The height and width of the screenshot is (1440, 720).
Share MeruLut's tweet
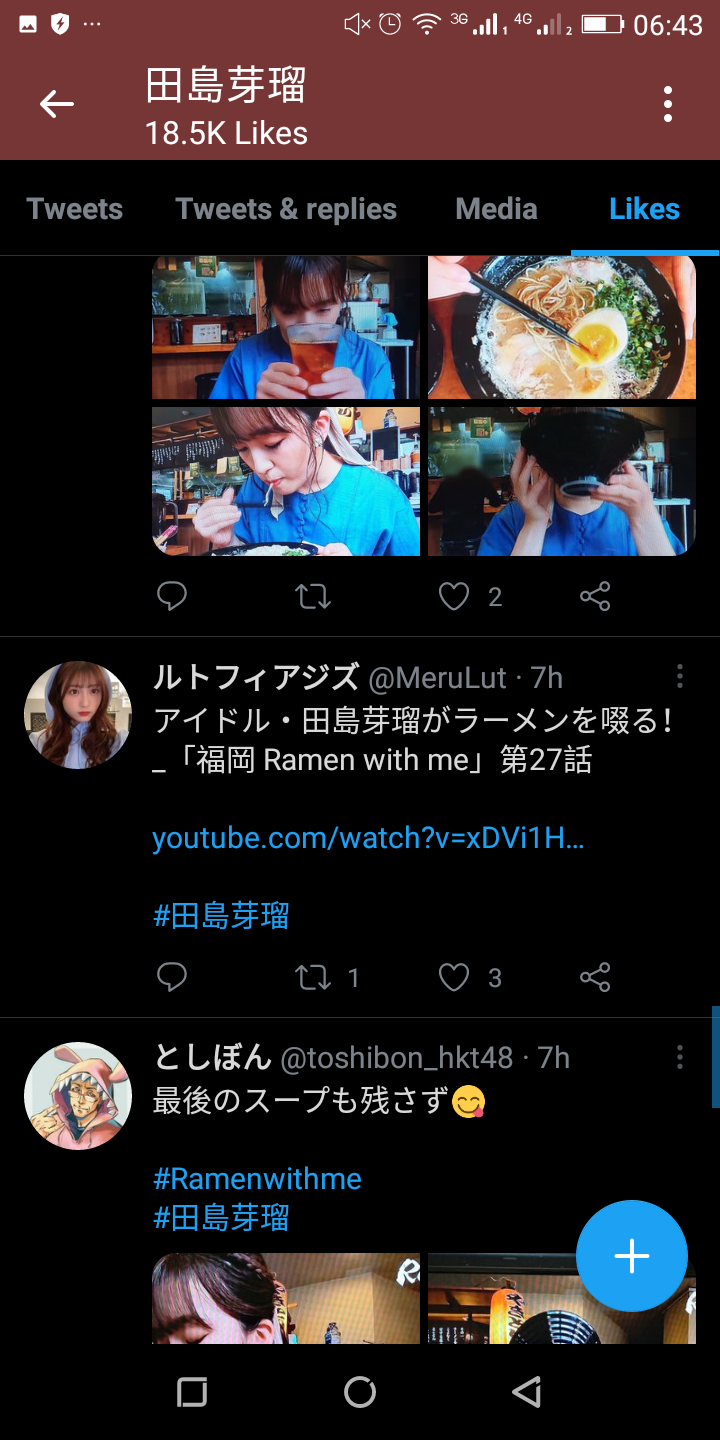594,978
